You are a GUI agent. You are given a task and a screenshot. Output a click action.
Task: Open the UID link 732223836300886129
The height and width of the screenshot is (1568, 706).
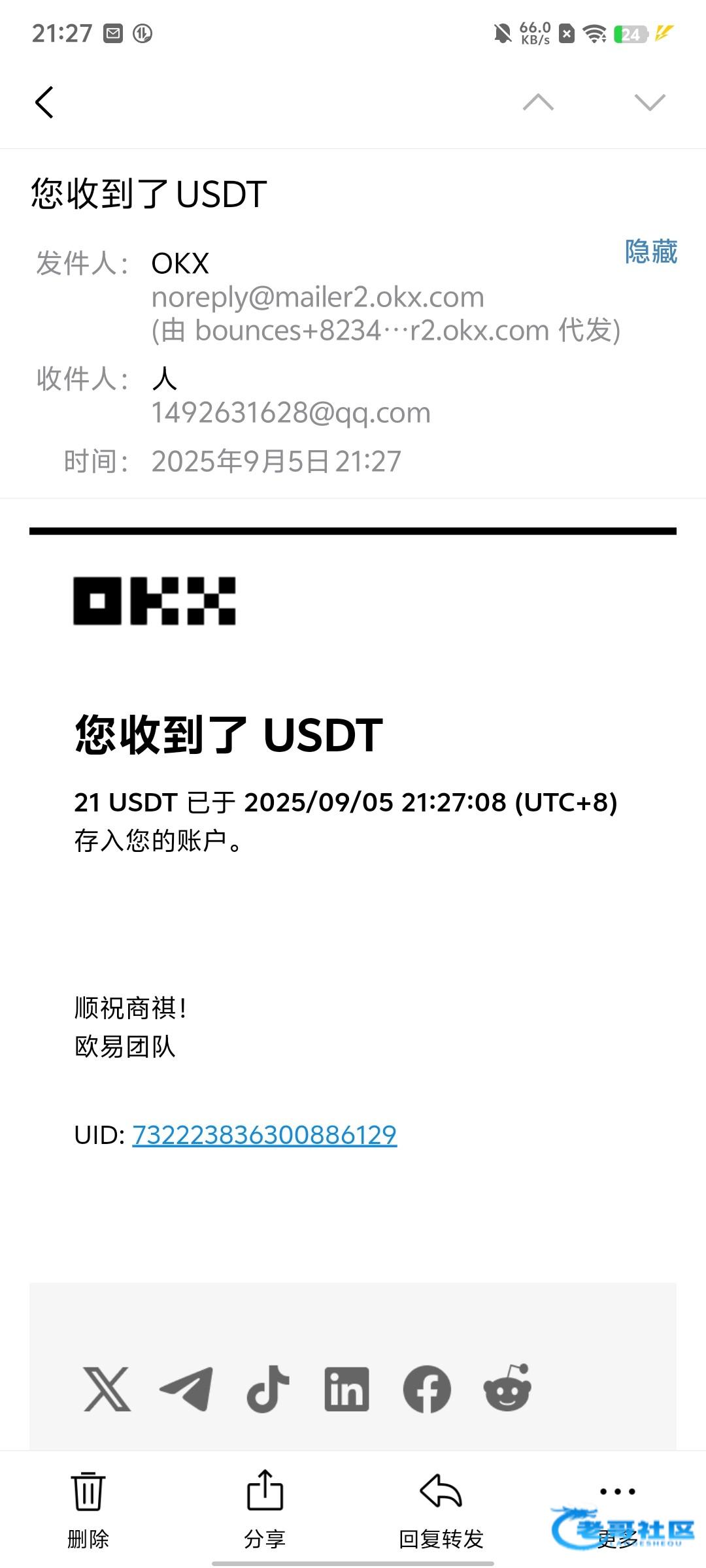coord(265,1135)
